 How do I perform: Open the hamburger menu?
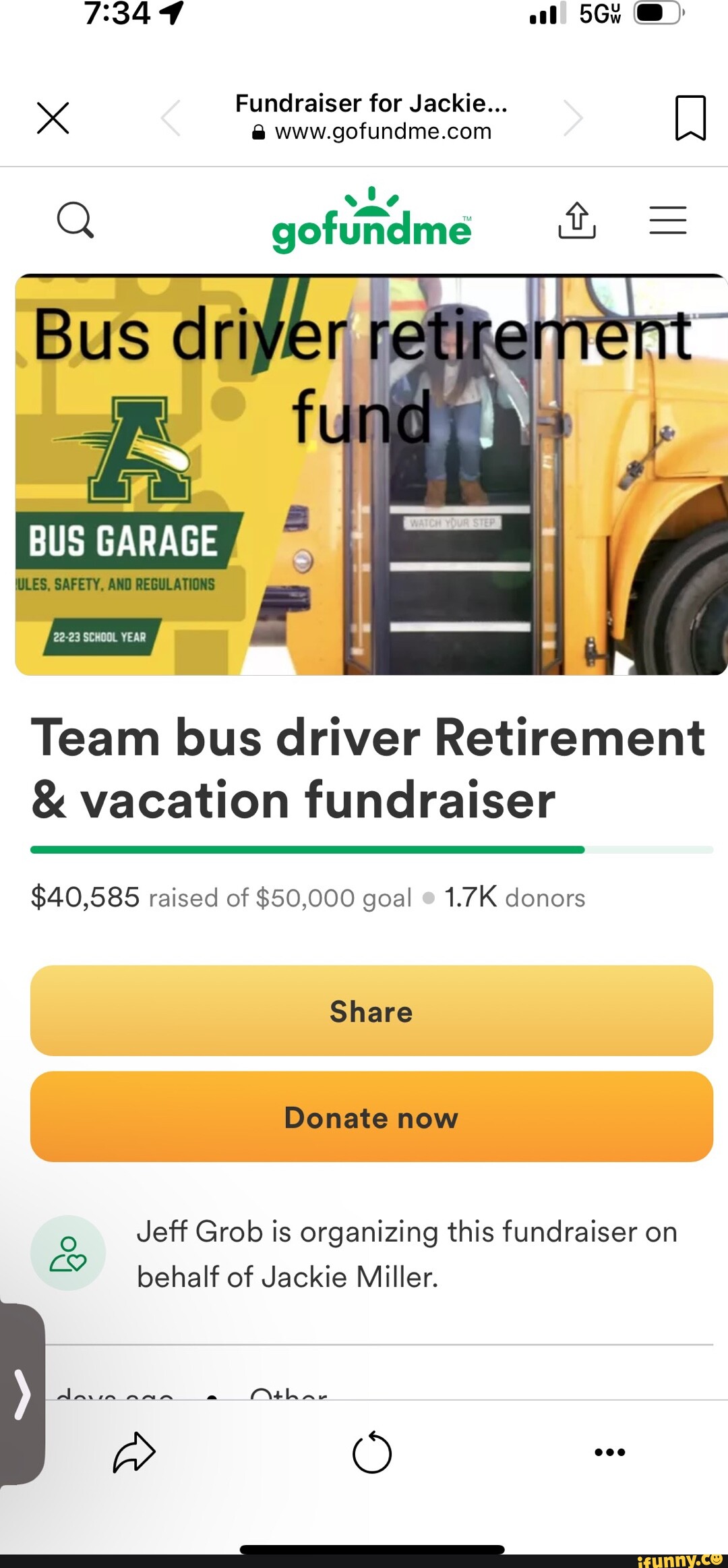pyautogui.click(x=668, y=219)
